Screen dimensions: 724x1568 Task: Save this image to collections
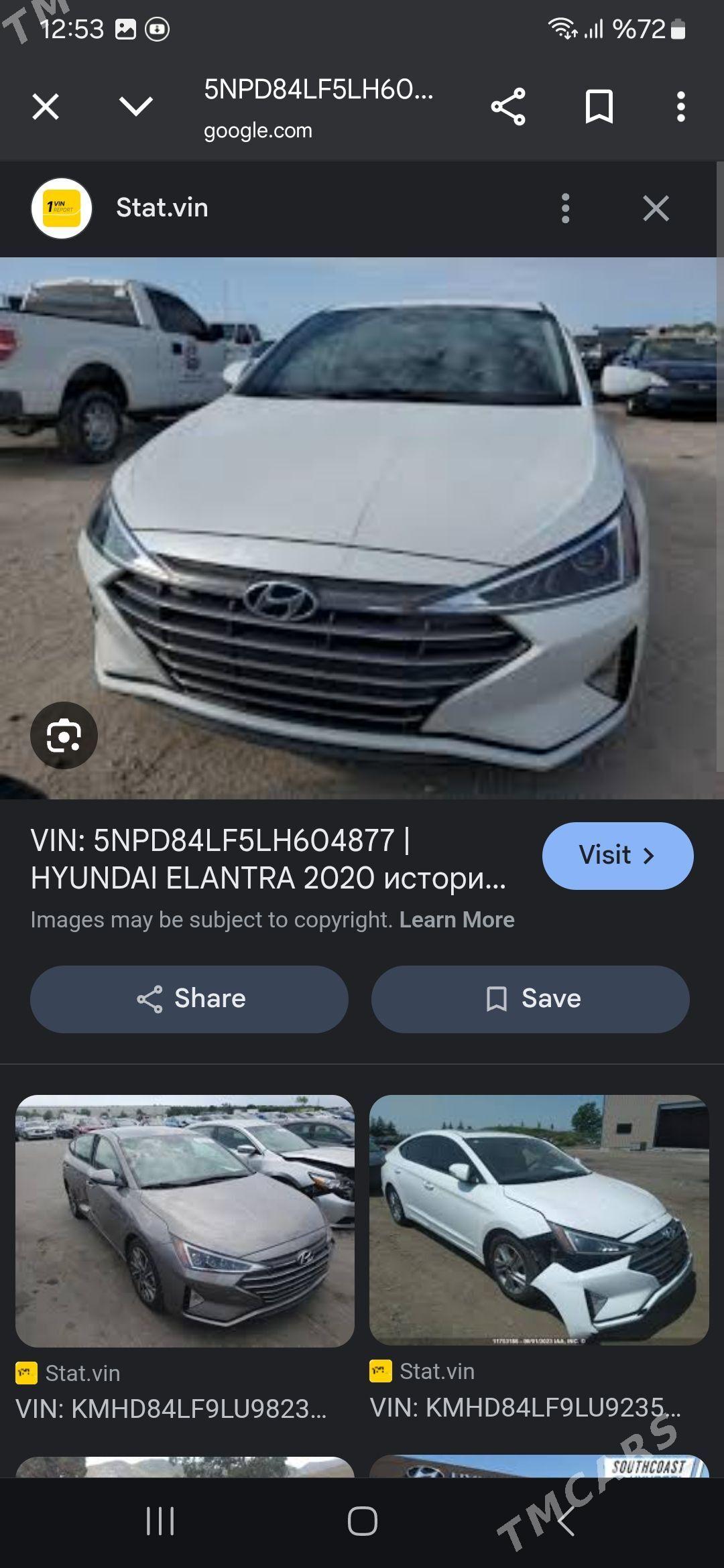(x=530, y=999)
